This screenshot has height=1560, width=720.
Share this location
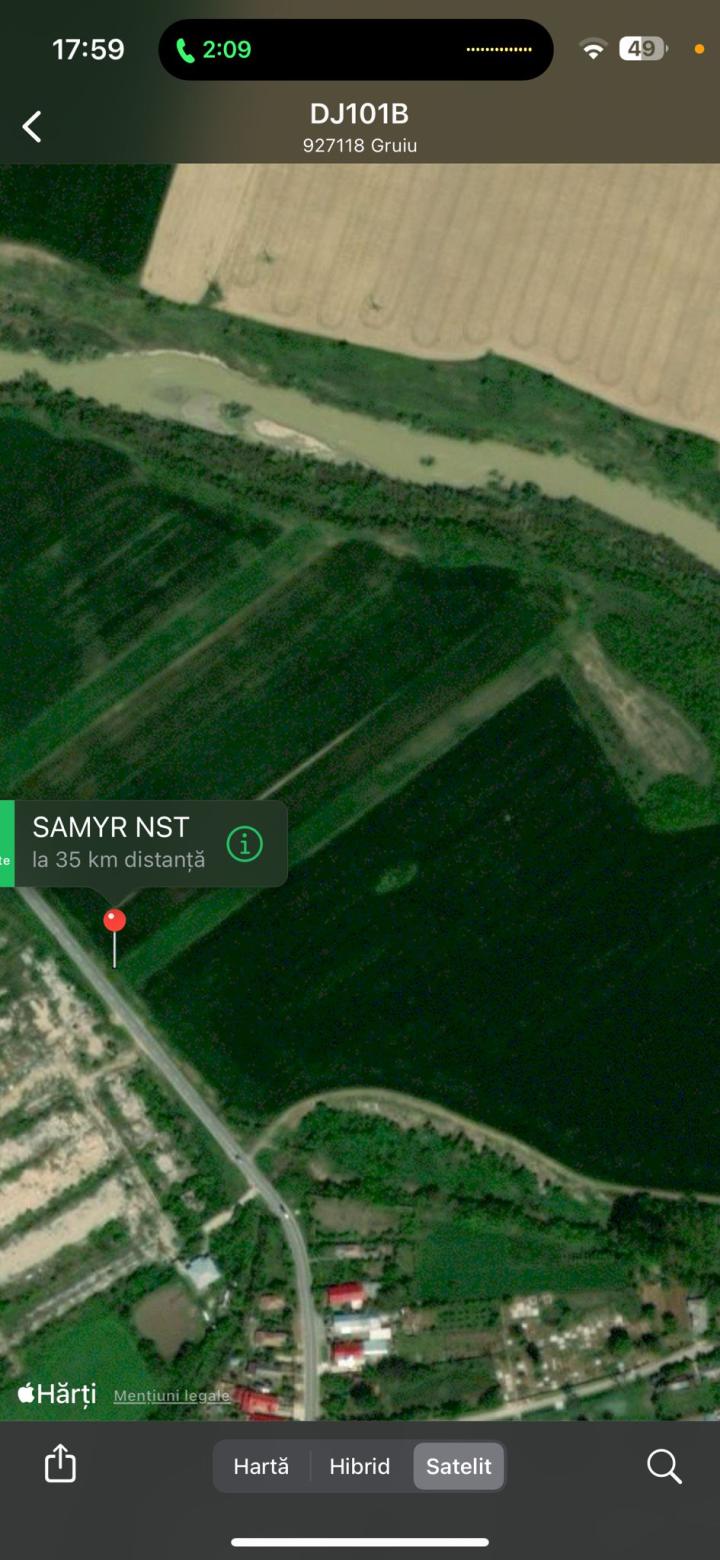(x=60, y=1463)
